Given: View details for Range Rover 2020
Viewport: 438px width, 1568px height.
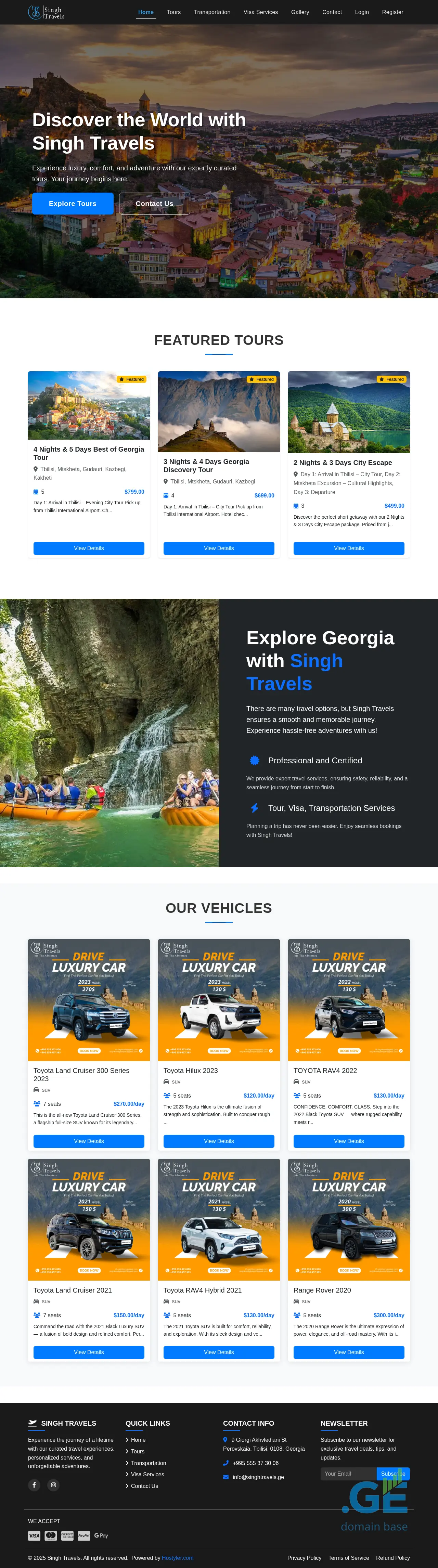Looking at the screenshot, I should [348, 1352].
